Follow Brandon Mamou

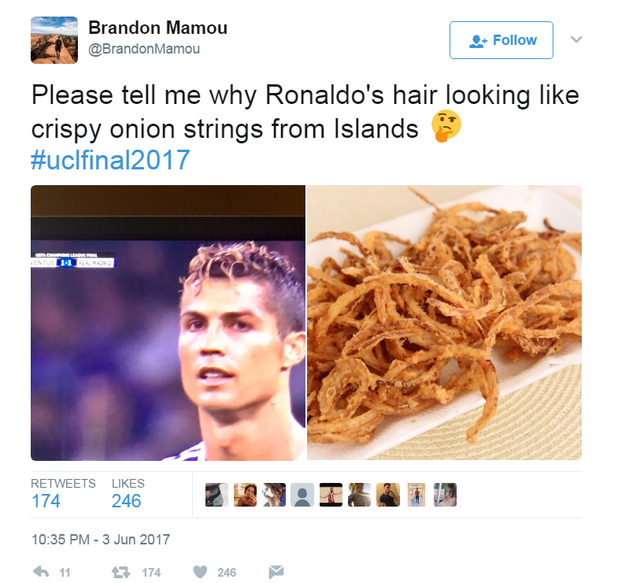501,40
